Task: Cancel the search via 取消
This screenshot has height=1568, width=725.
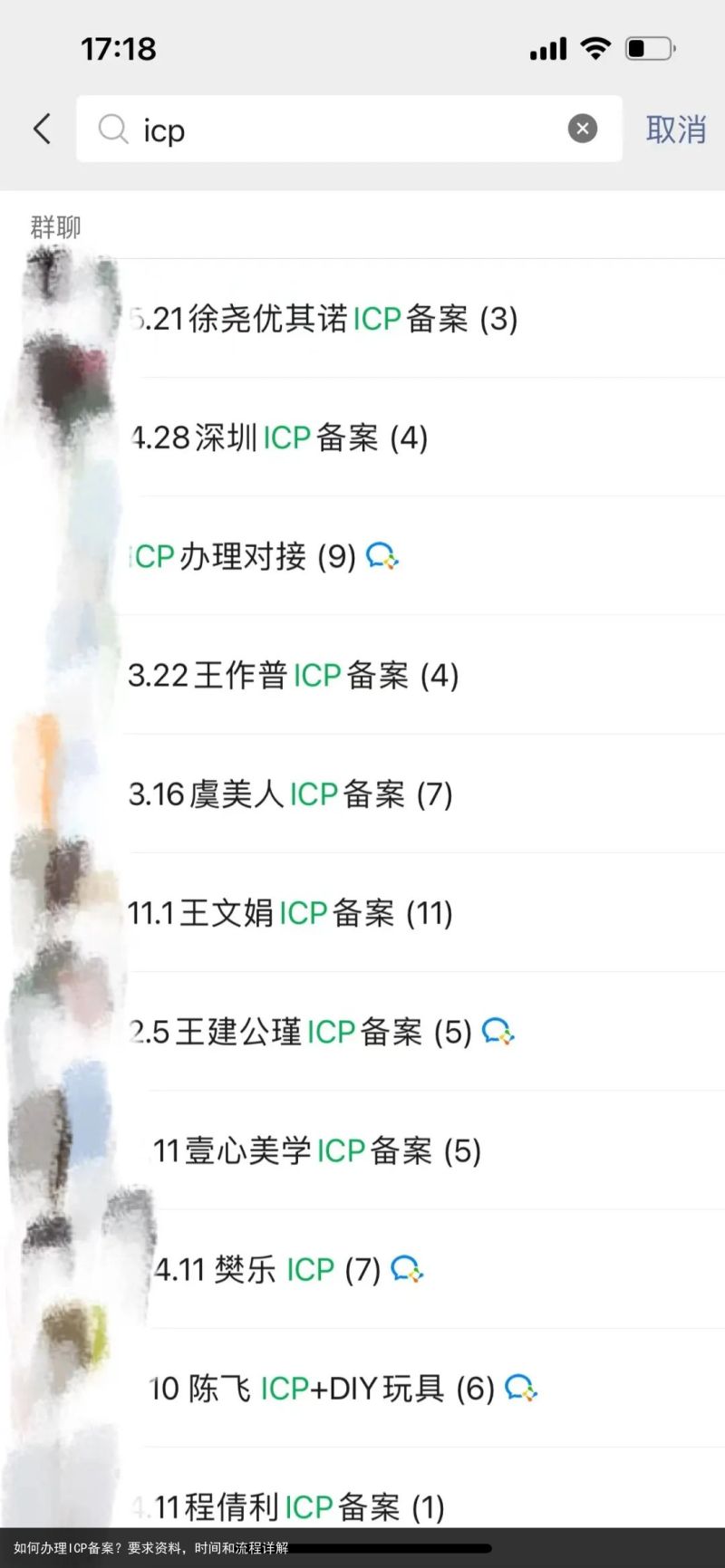Action: 675,130
